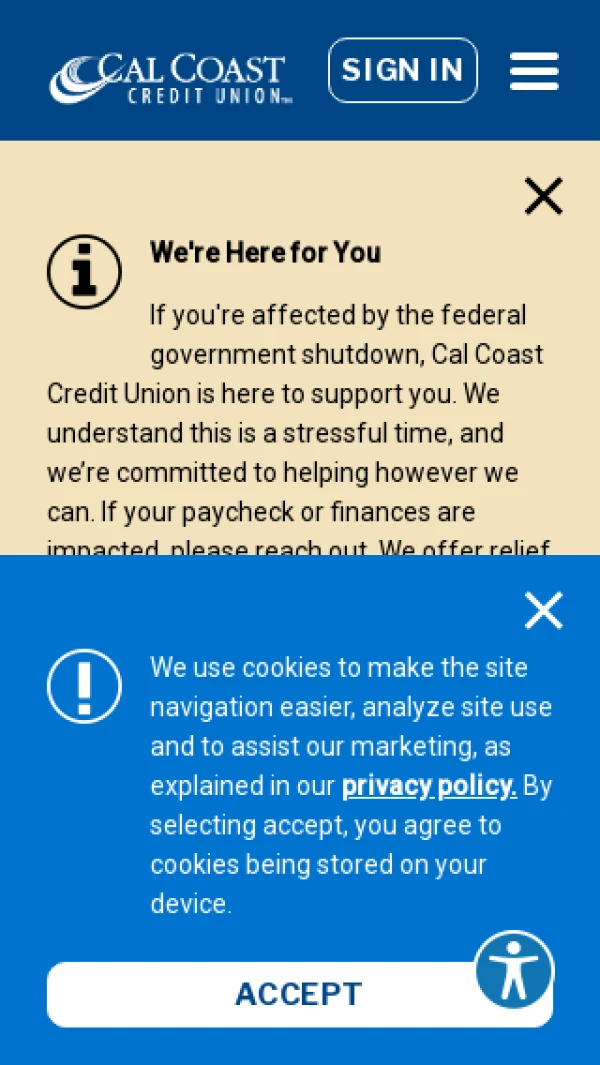Dismiss the We're Here for You alert
Viewport: 600px width, 1065px height.
point(543,196)
